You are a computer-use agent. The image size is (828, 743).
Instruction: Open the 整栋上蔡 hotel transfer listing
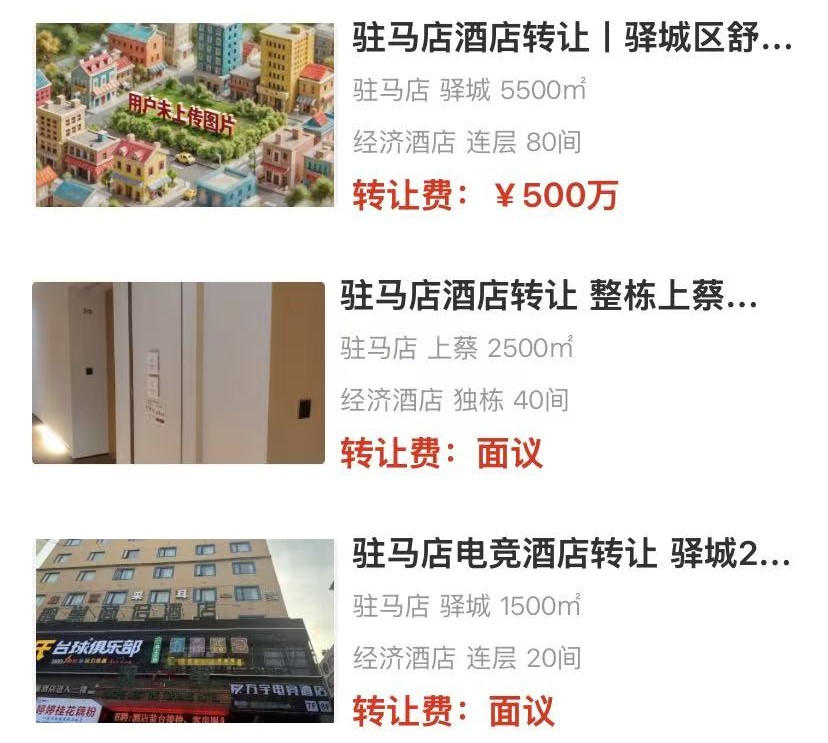[x=548, y=297]
